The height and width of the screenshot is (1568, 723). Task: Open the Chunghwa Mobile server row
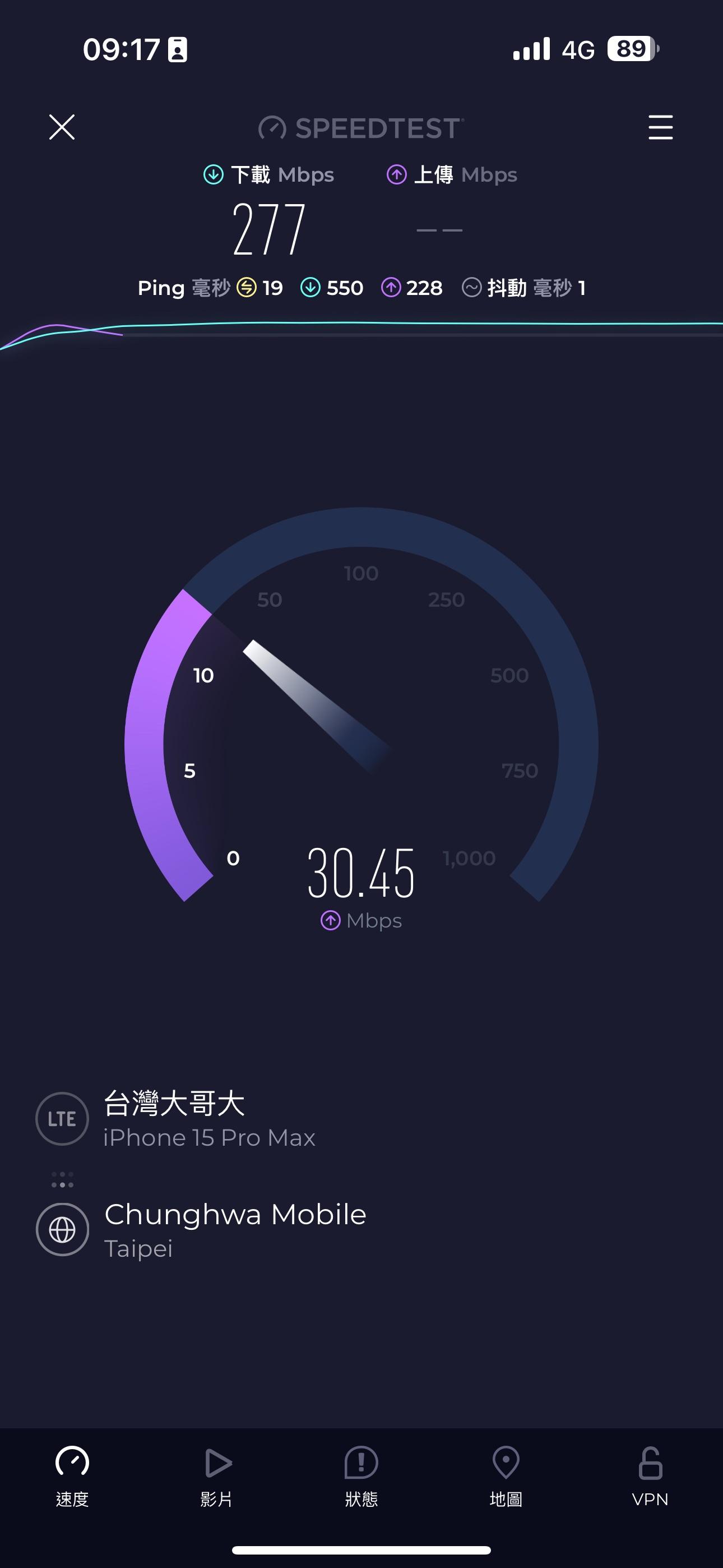tap(235, 1229)
